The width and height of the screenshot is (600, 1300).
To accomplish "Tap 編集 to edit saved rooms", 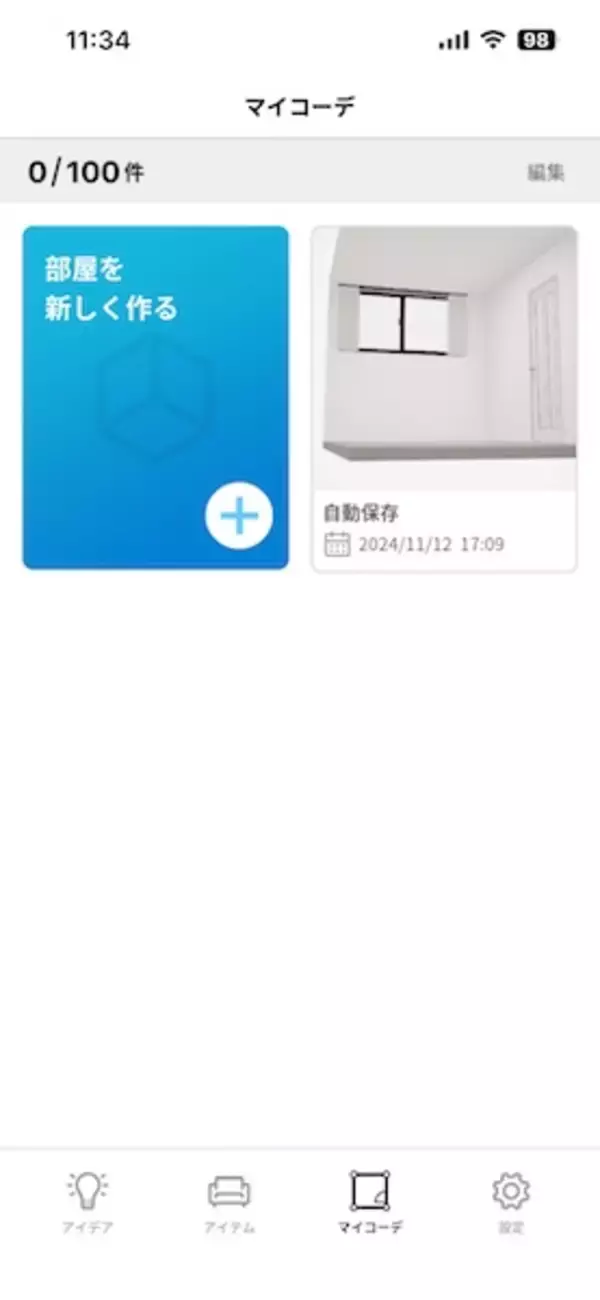I will (x=546, y=172).
